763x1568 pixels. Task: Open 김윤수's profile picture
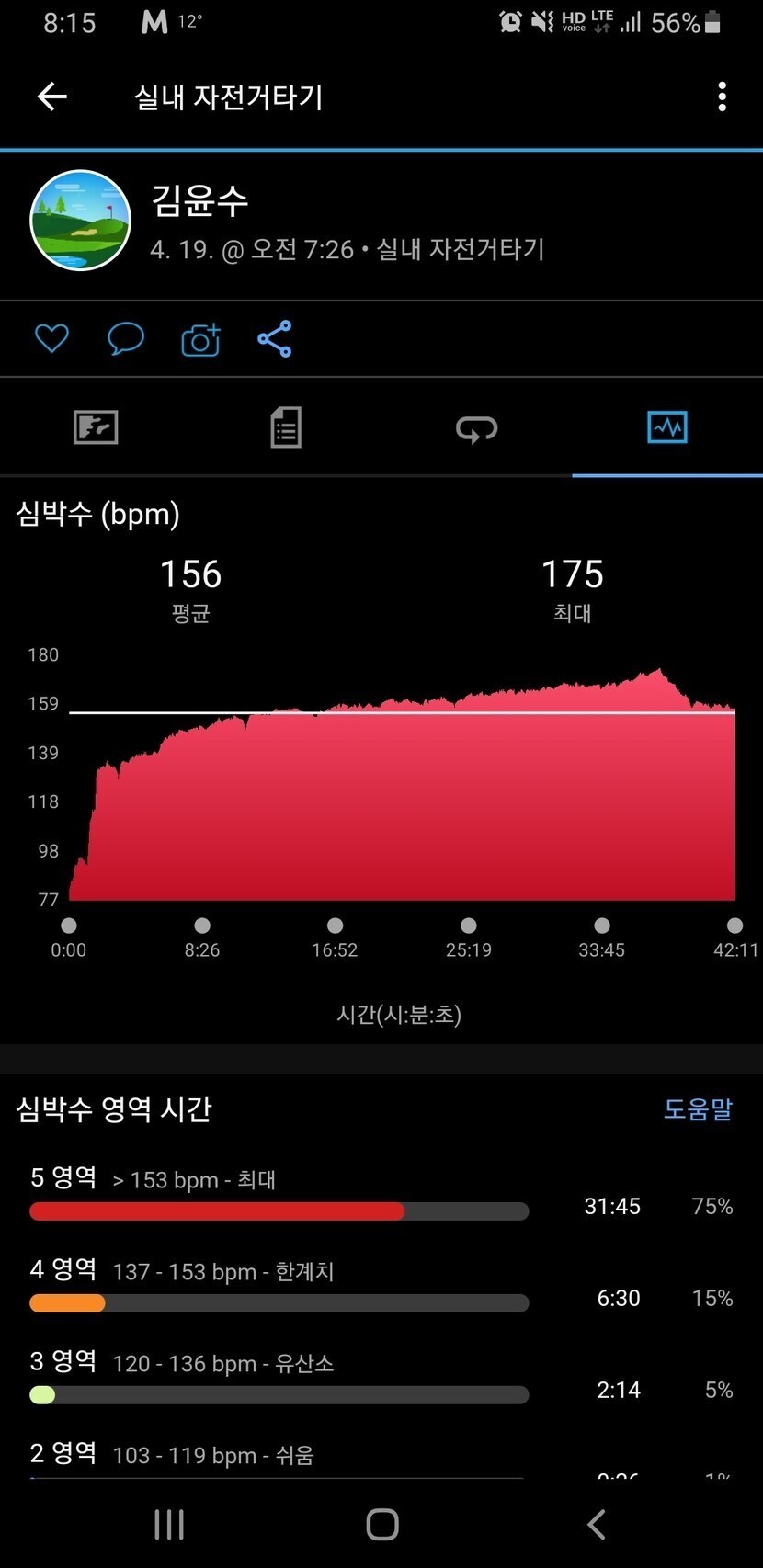[81, 221]
